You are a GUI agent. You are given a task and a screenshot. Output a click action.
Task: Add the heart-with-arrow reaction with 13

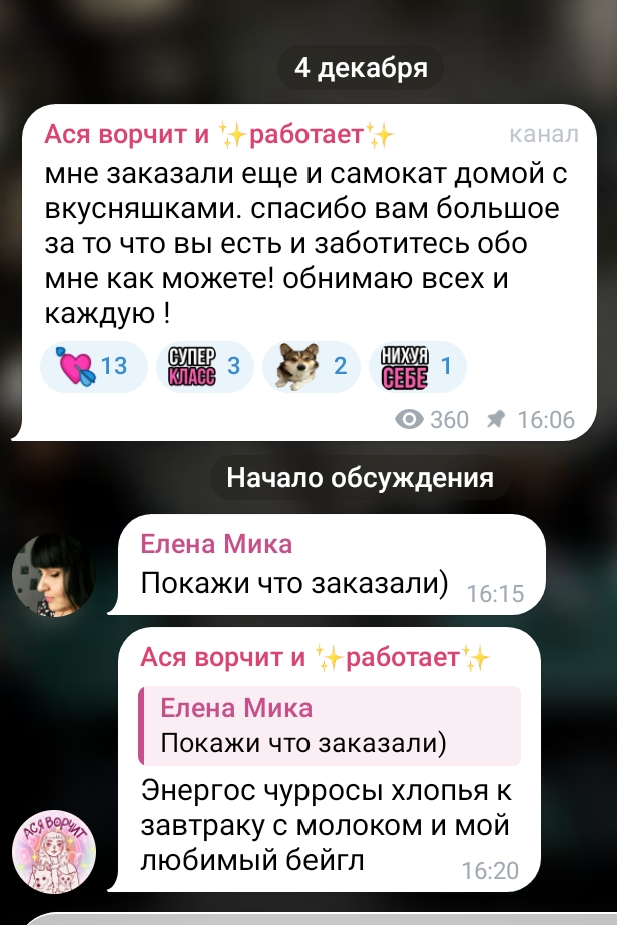92,366
